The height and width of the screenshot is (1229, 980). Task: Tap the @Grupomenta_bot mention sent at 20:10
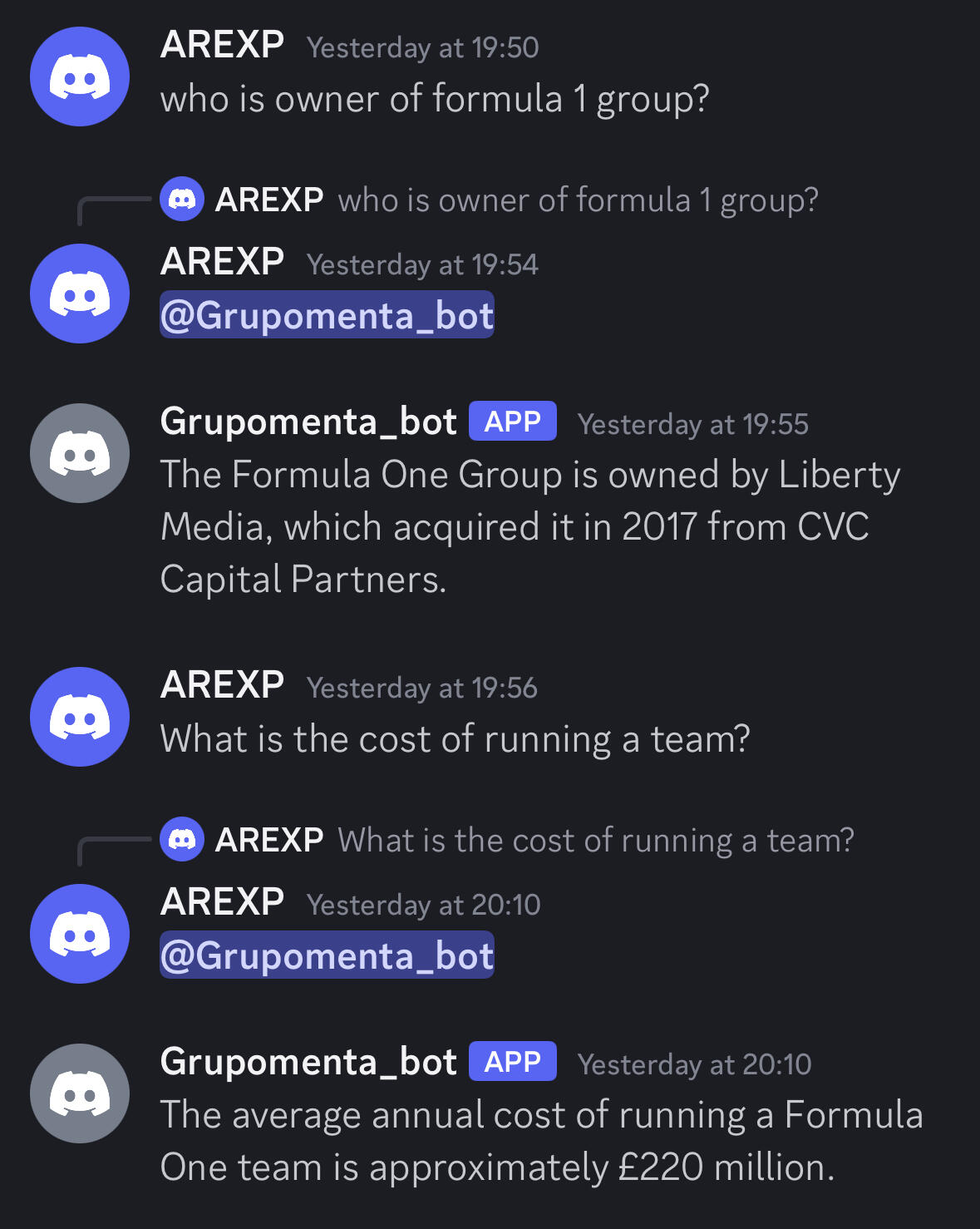tap(327, 955)
